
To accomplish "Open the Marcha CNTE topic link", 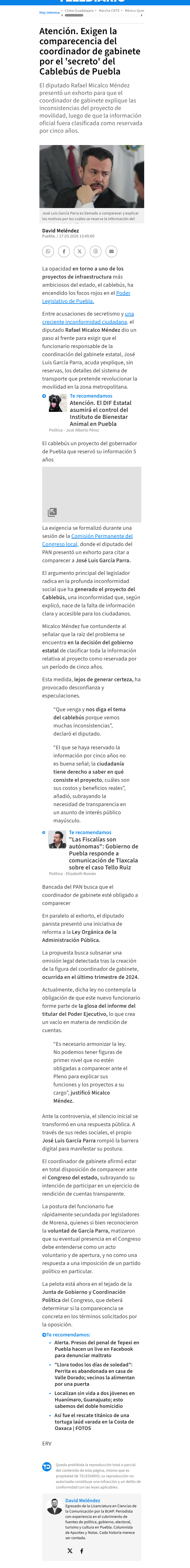I will (x=109, y=10).
